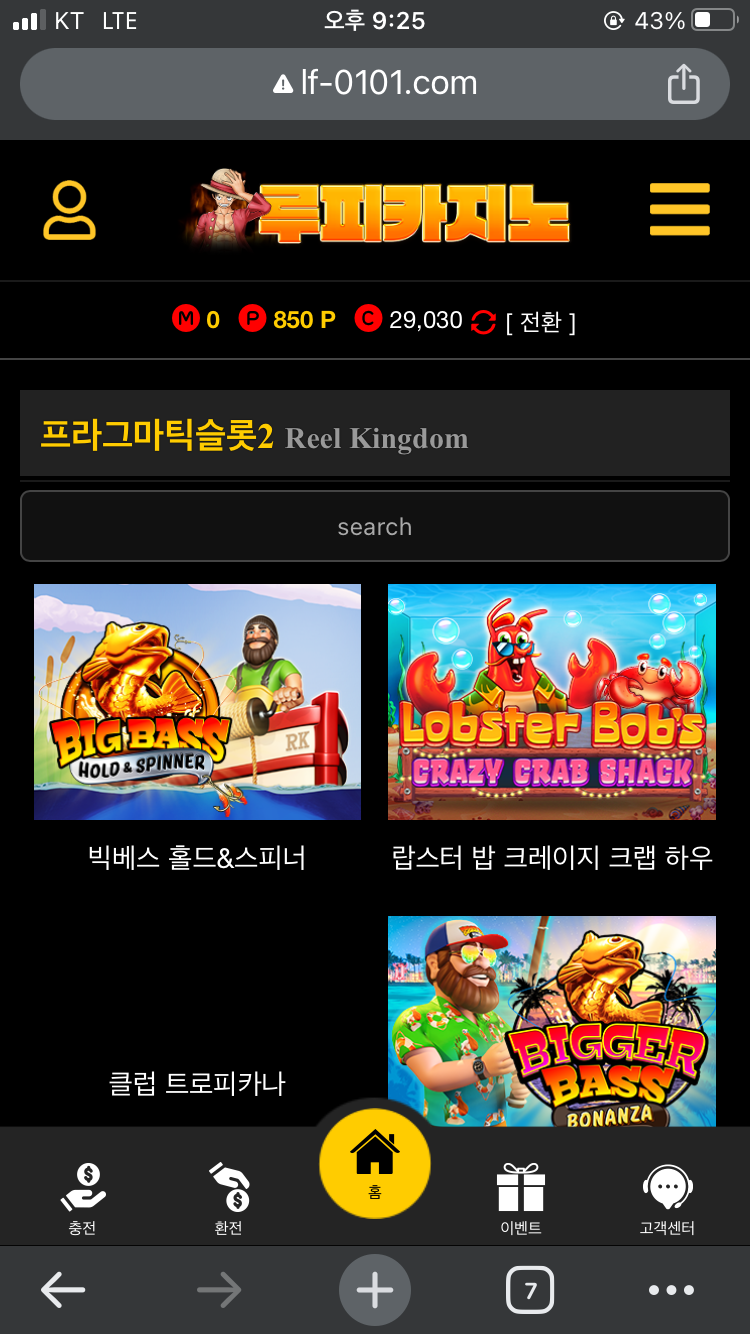Open Lobster Bob's Crazy Crab Shack game
Viewport: 750px width, 1334px height.
coord(551,702)
